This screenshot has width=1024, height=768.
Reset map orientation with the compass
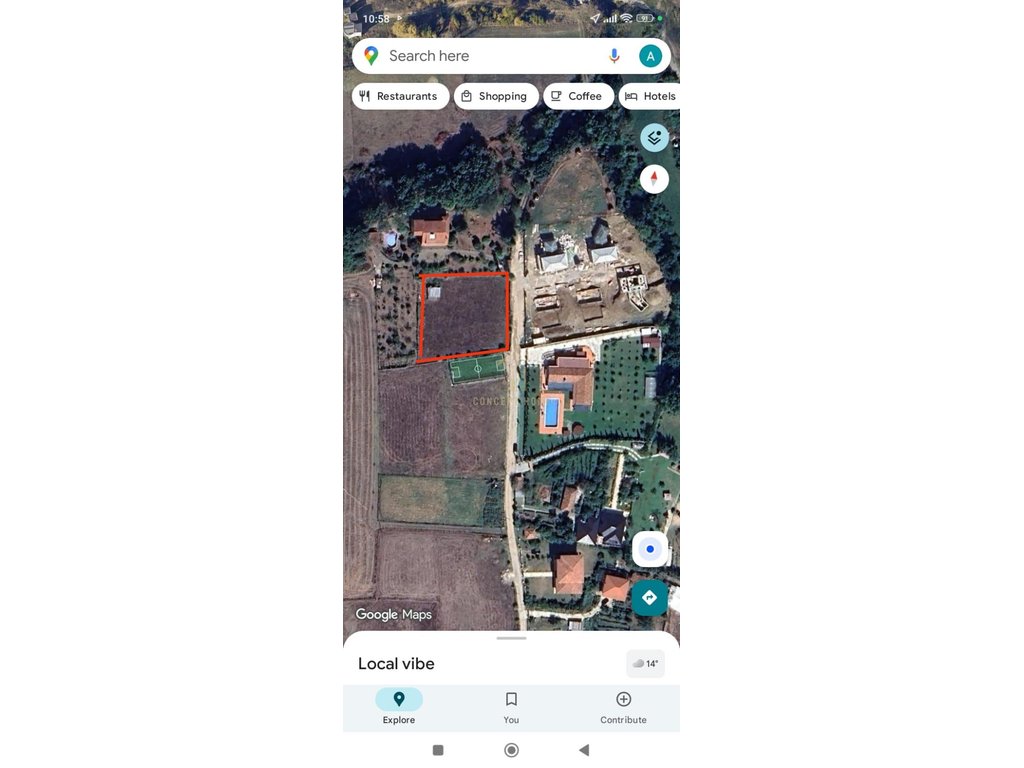point(654,179)
